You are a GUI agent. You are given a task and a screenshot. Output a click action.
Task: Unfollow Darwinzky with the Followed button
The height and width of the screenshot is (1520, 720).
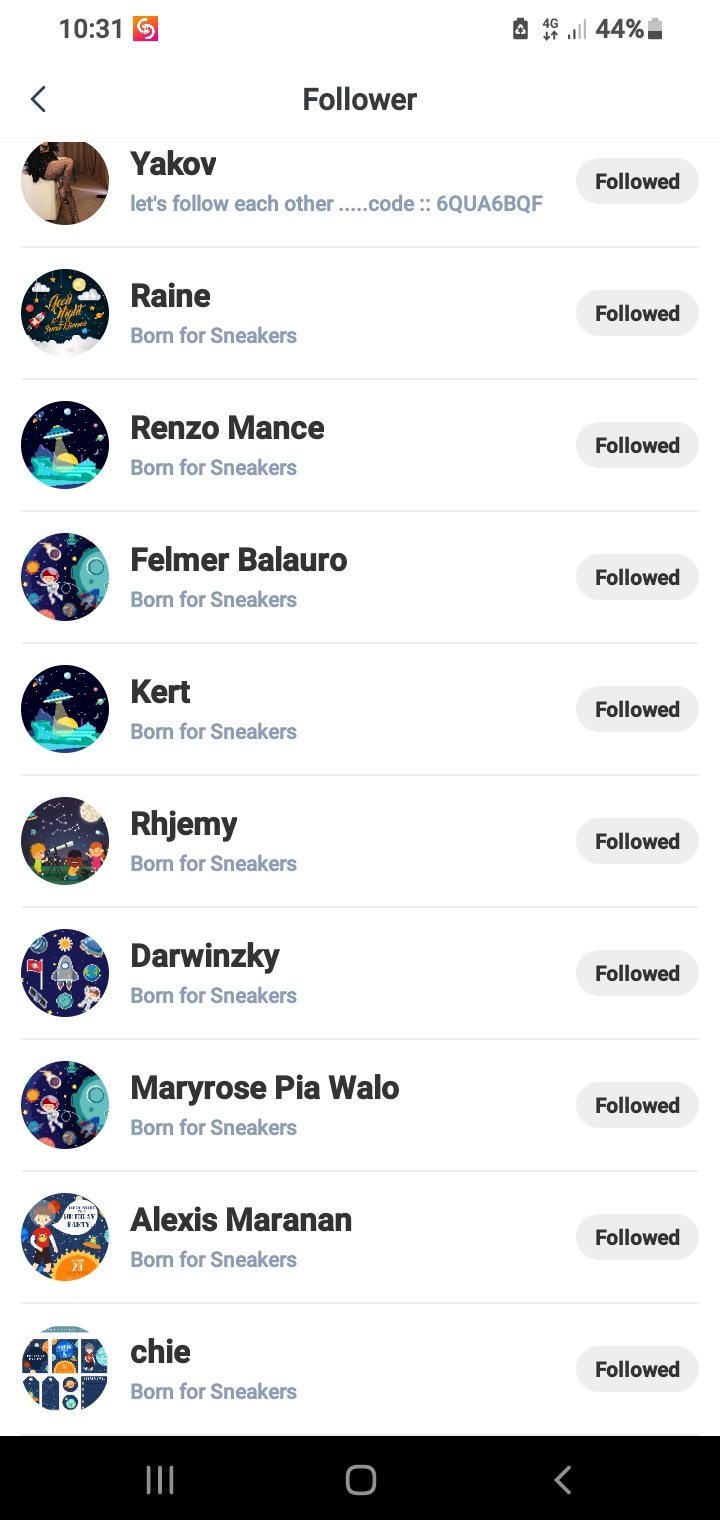click(637, 973)
